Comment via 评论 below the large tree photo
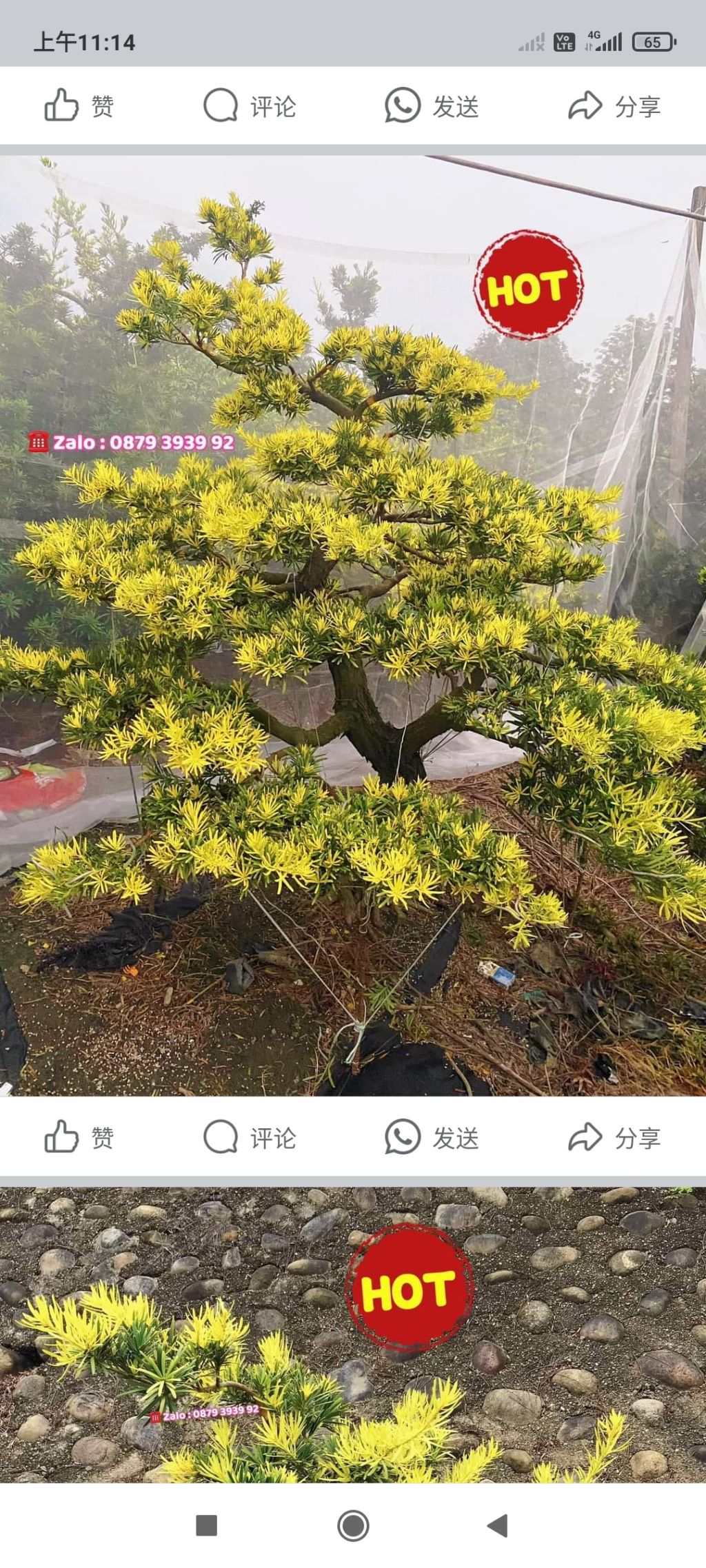This screenshot has width=706, height=1568. click(x=250, y=1137)
